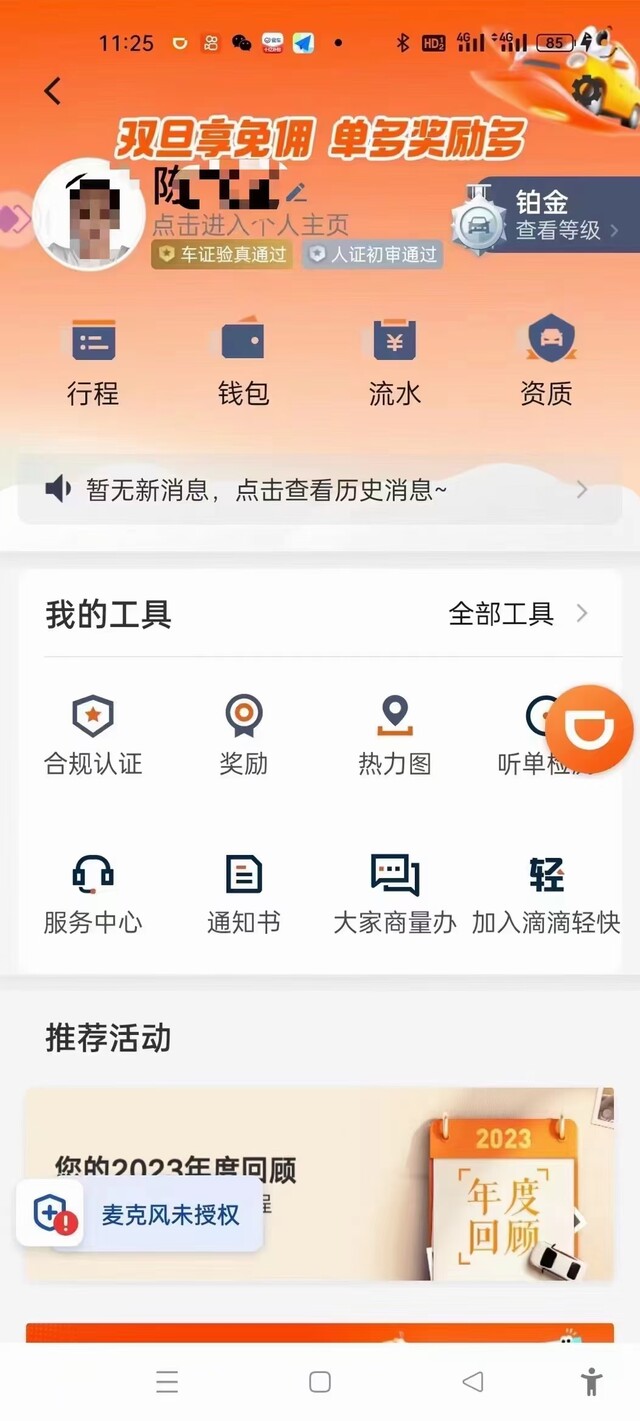The width and height of the screenshot is (640, 1421).
Task: Open 资质 qualifications
Action: [x=546, y=361]
